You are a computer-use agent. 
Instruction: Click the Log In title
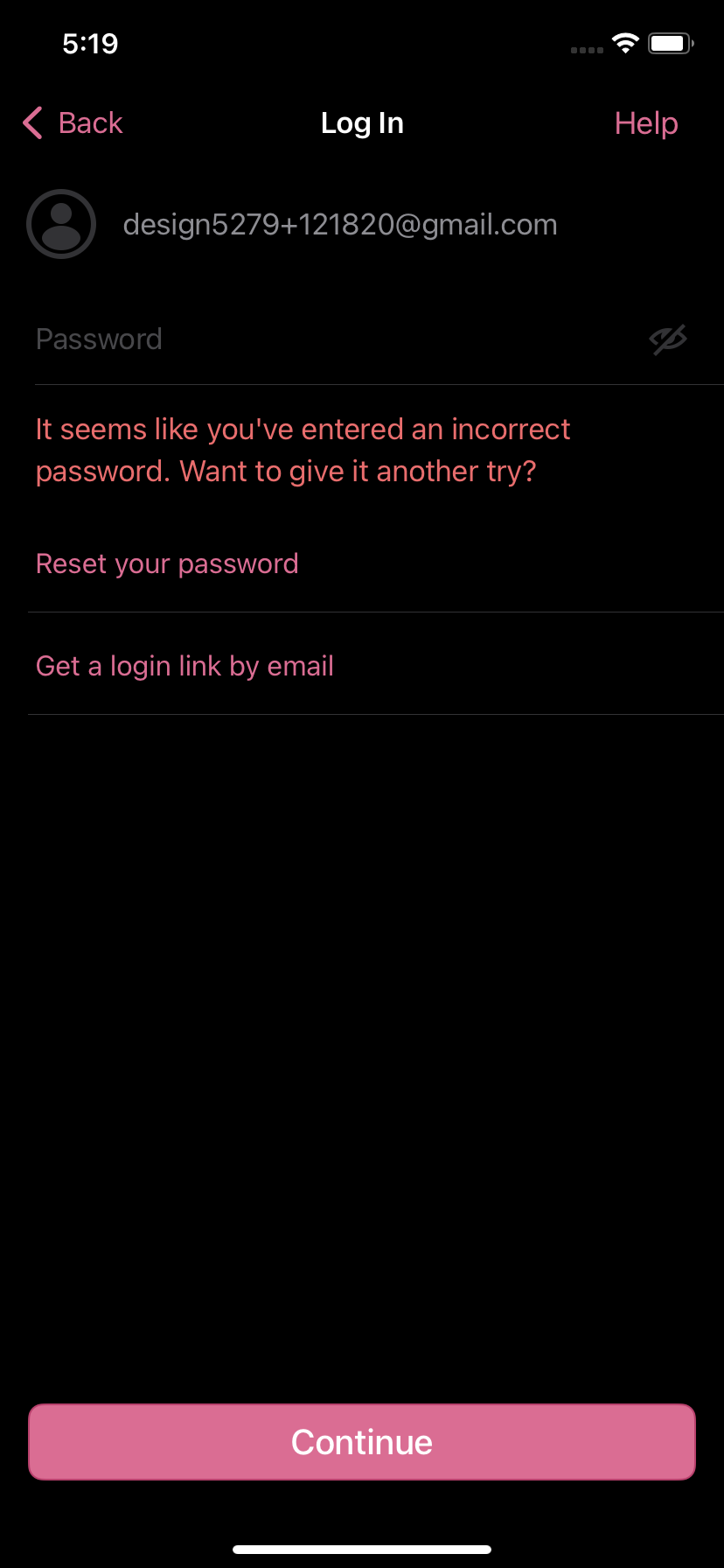pos(362,123)
